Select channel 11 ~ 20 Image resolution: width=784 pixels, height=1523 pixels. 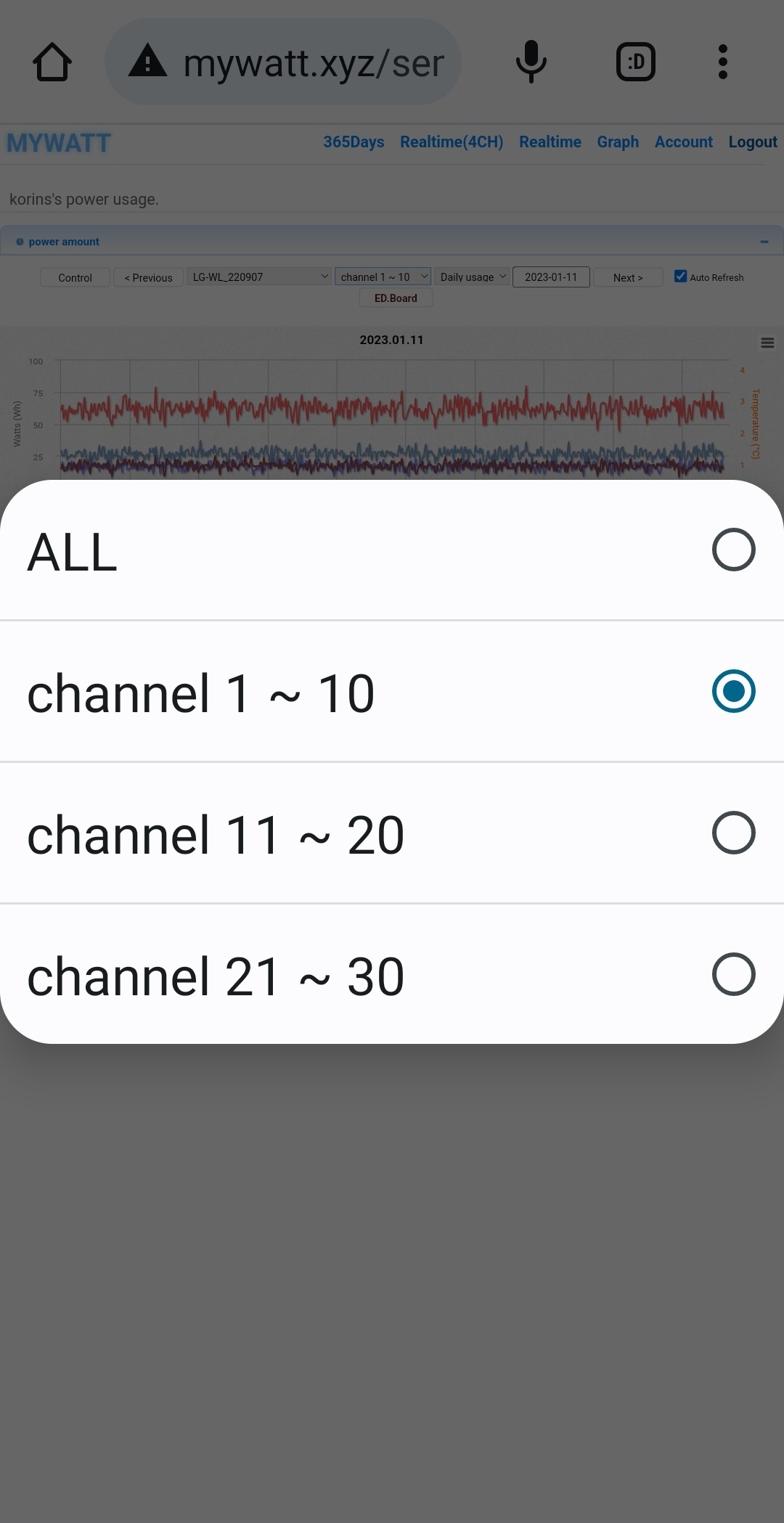click(392, 833)
